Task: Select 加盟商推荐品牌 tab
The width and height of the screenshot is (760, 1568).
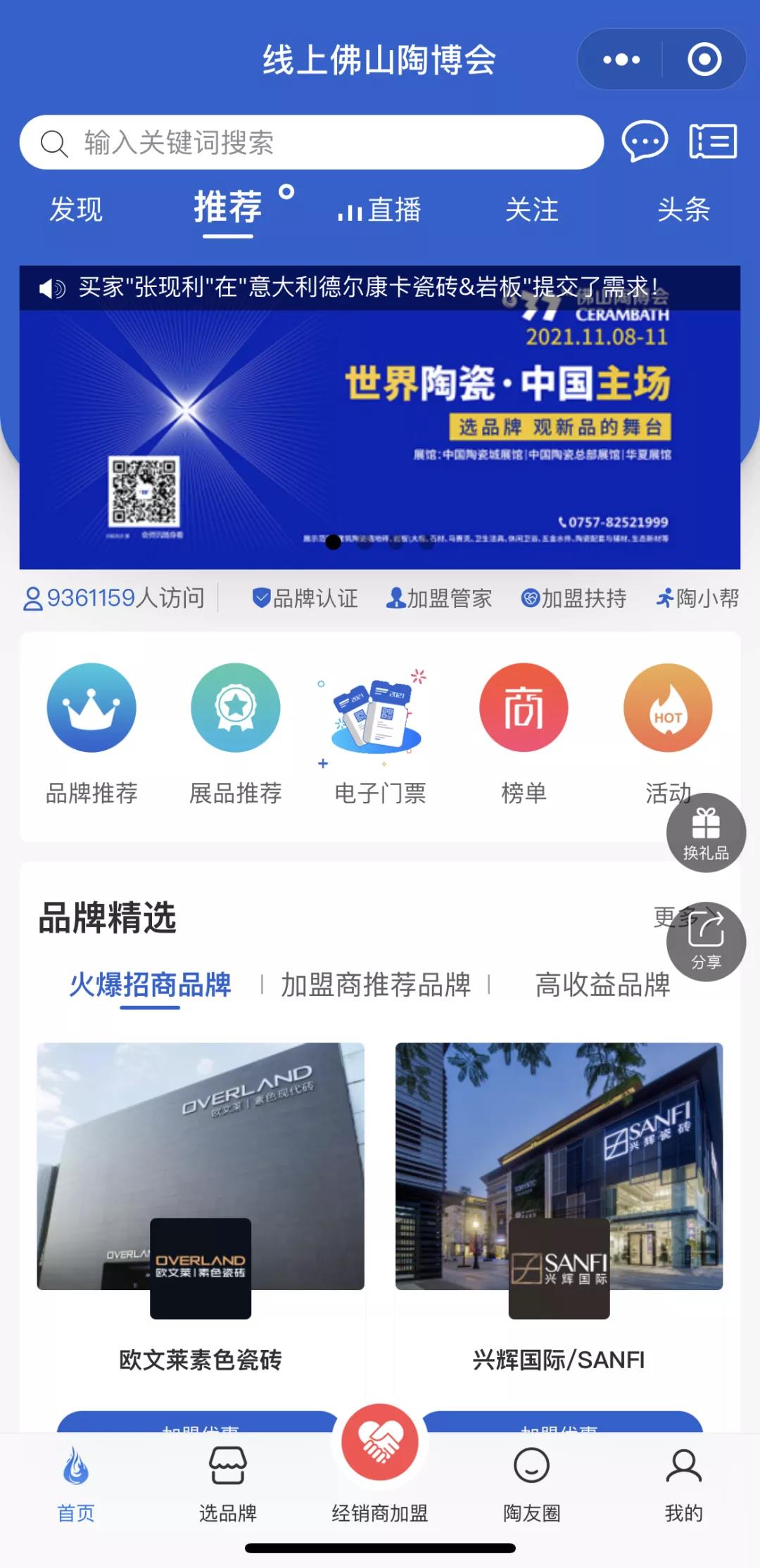Action: coord(376,985)
